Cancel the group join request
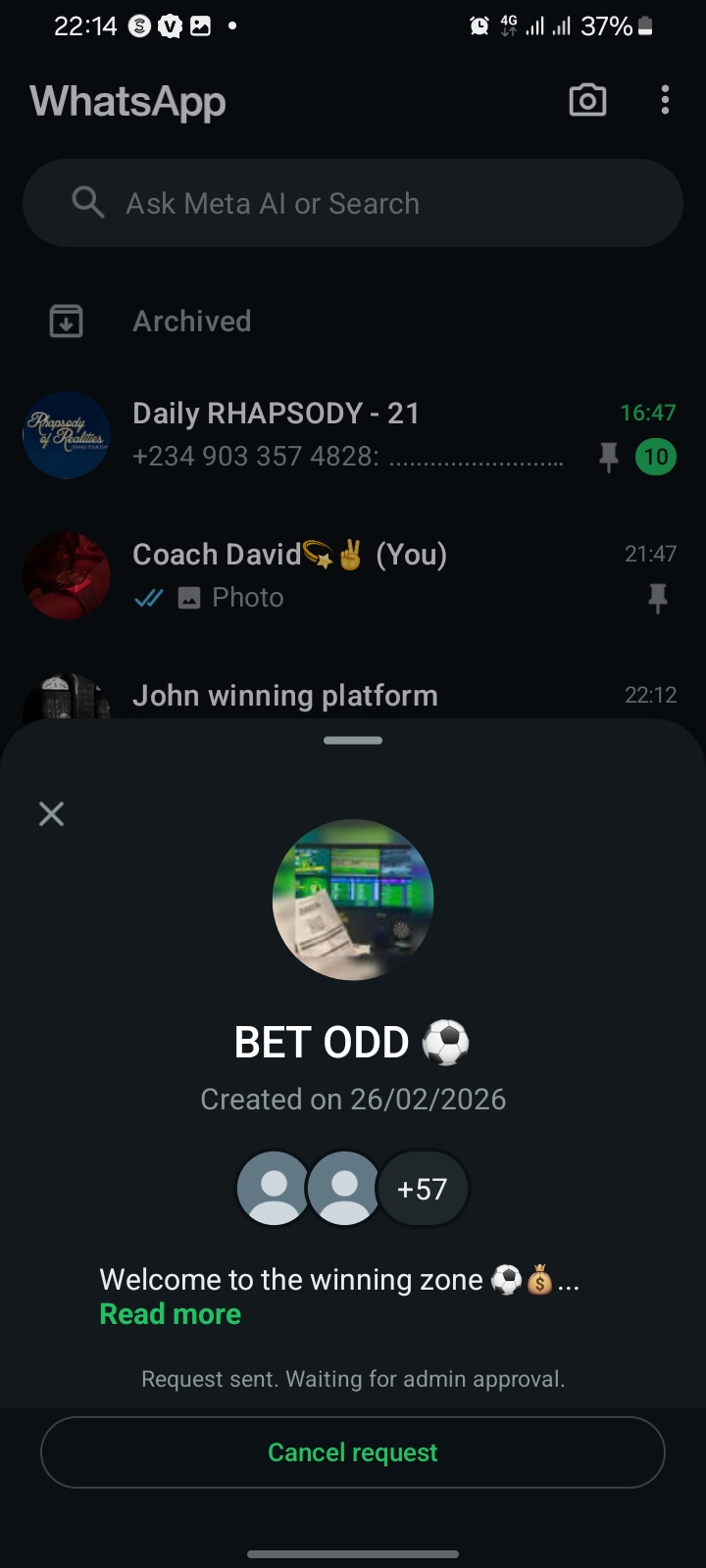Image resolution: width=706 pixels, height=1568 pixels. (353, 1452)
